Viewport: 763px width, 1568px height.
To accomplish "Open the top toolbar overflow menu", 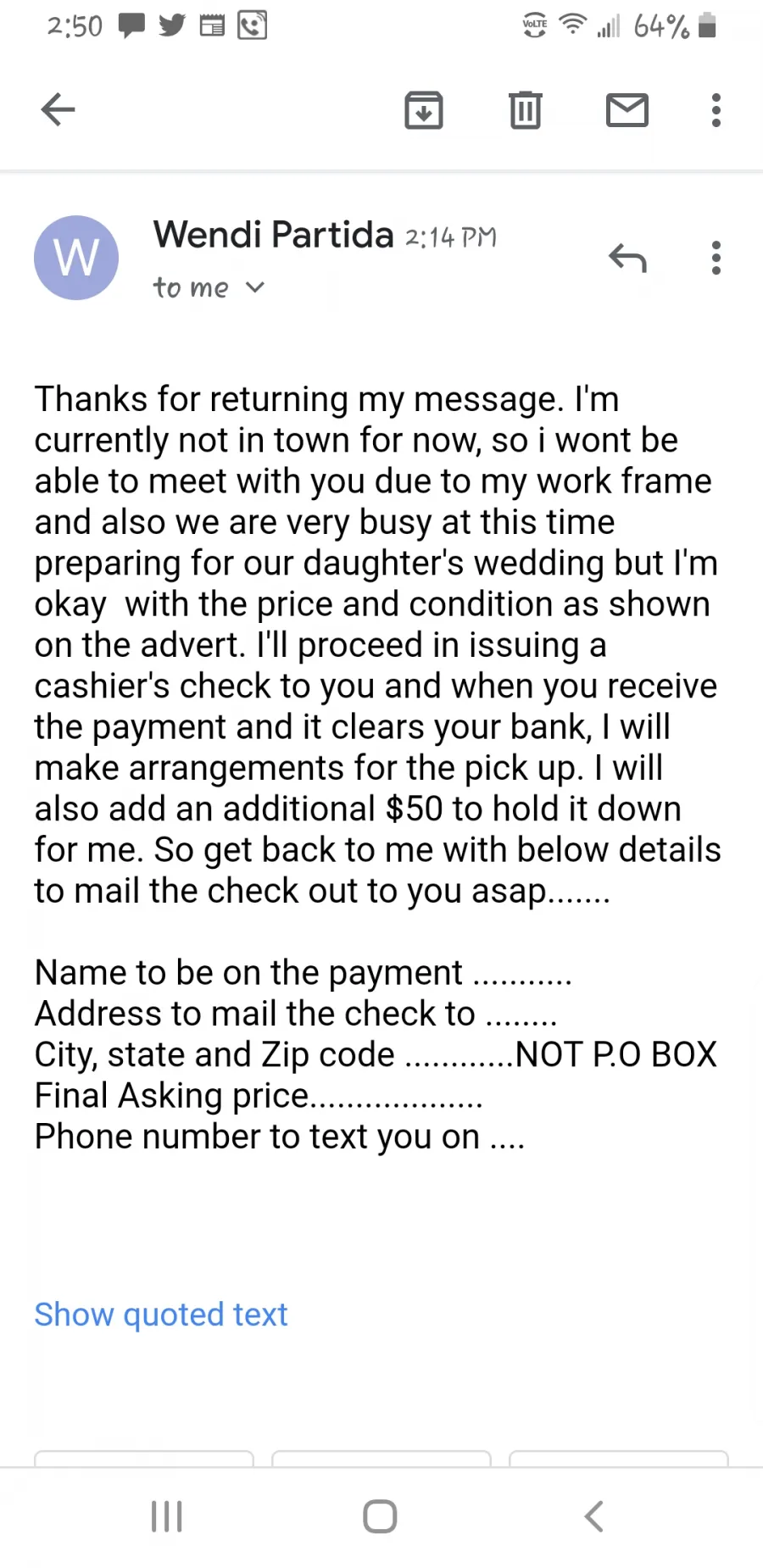I will (716, 110).
